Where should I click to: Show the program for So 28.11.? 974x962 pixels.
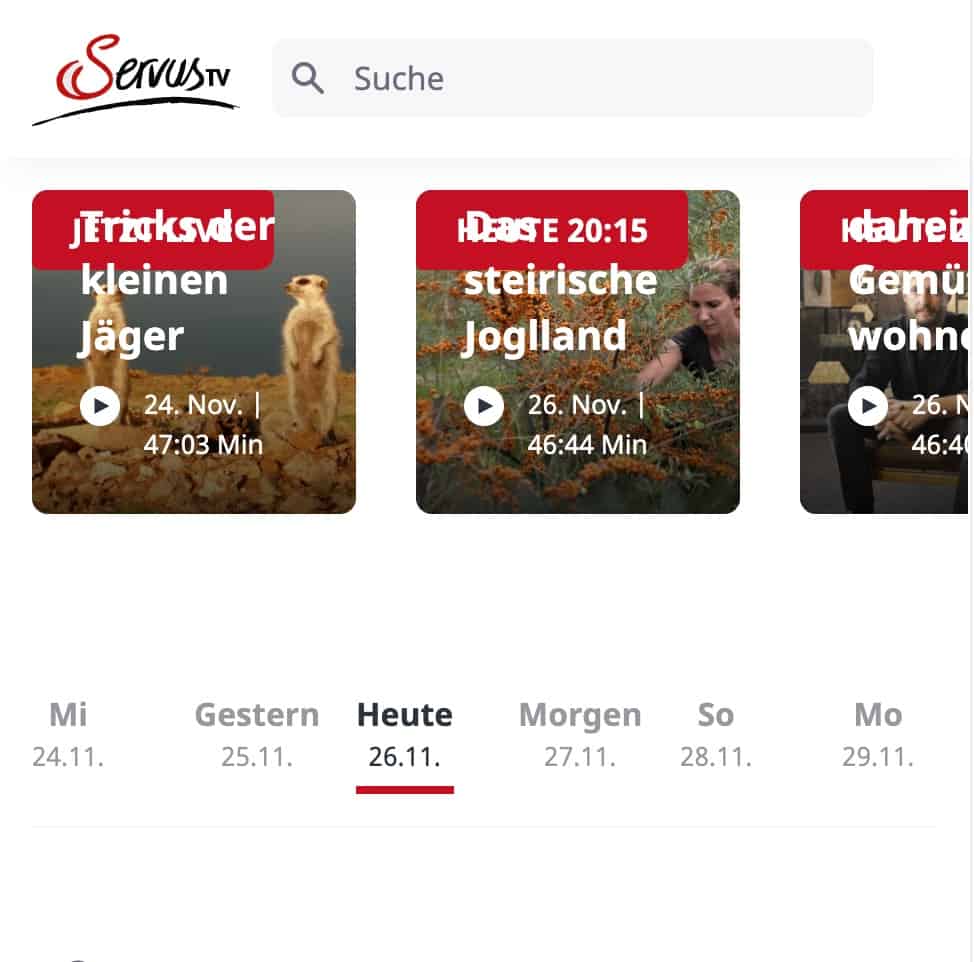716,734
